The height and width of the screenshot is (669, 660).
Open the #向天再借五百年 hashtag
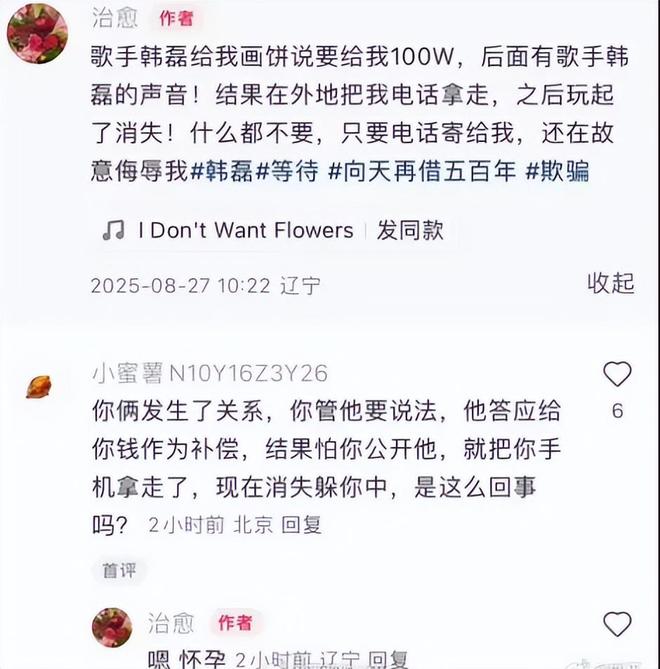(x=421, y=171)
